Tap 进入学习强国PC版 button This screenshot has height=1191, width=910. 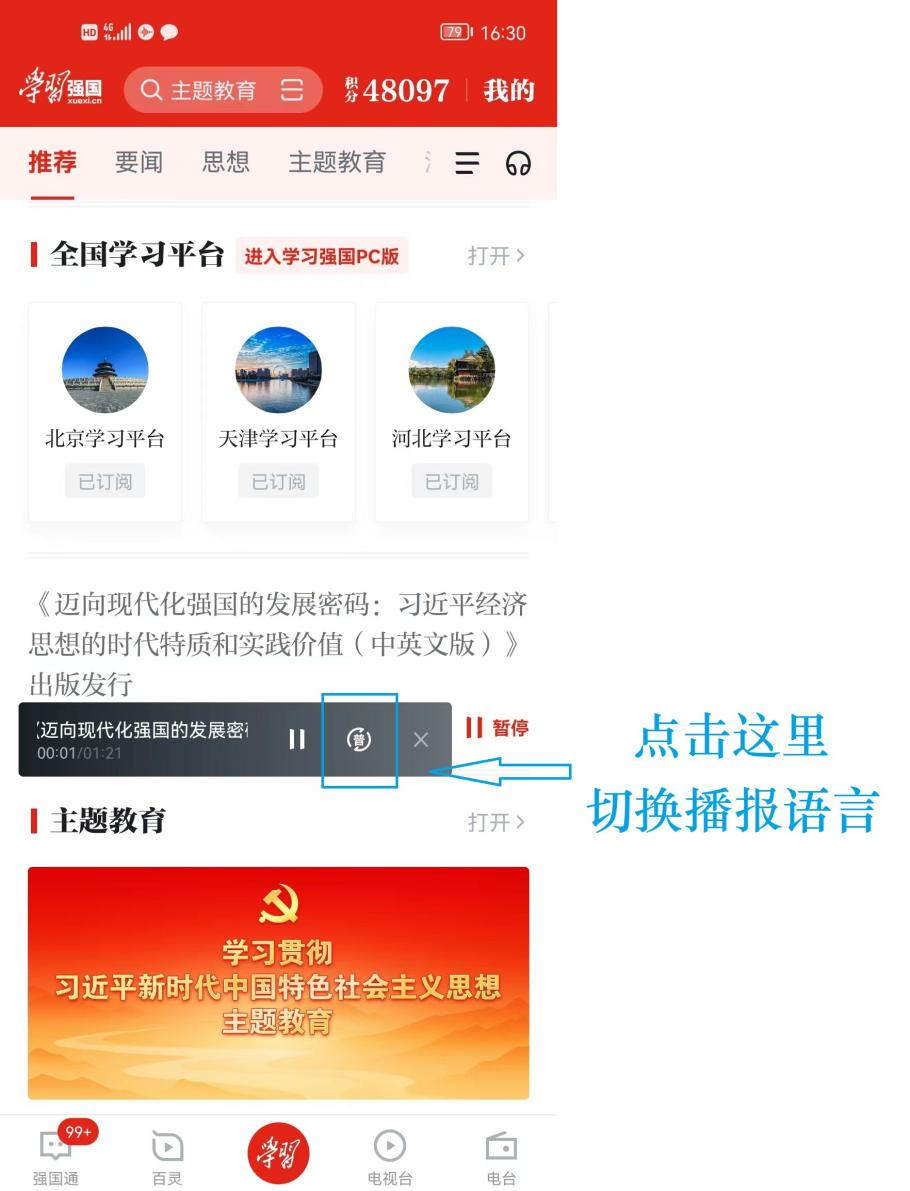[321, 256]
